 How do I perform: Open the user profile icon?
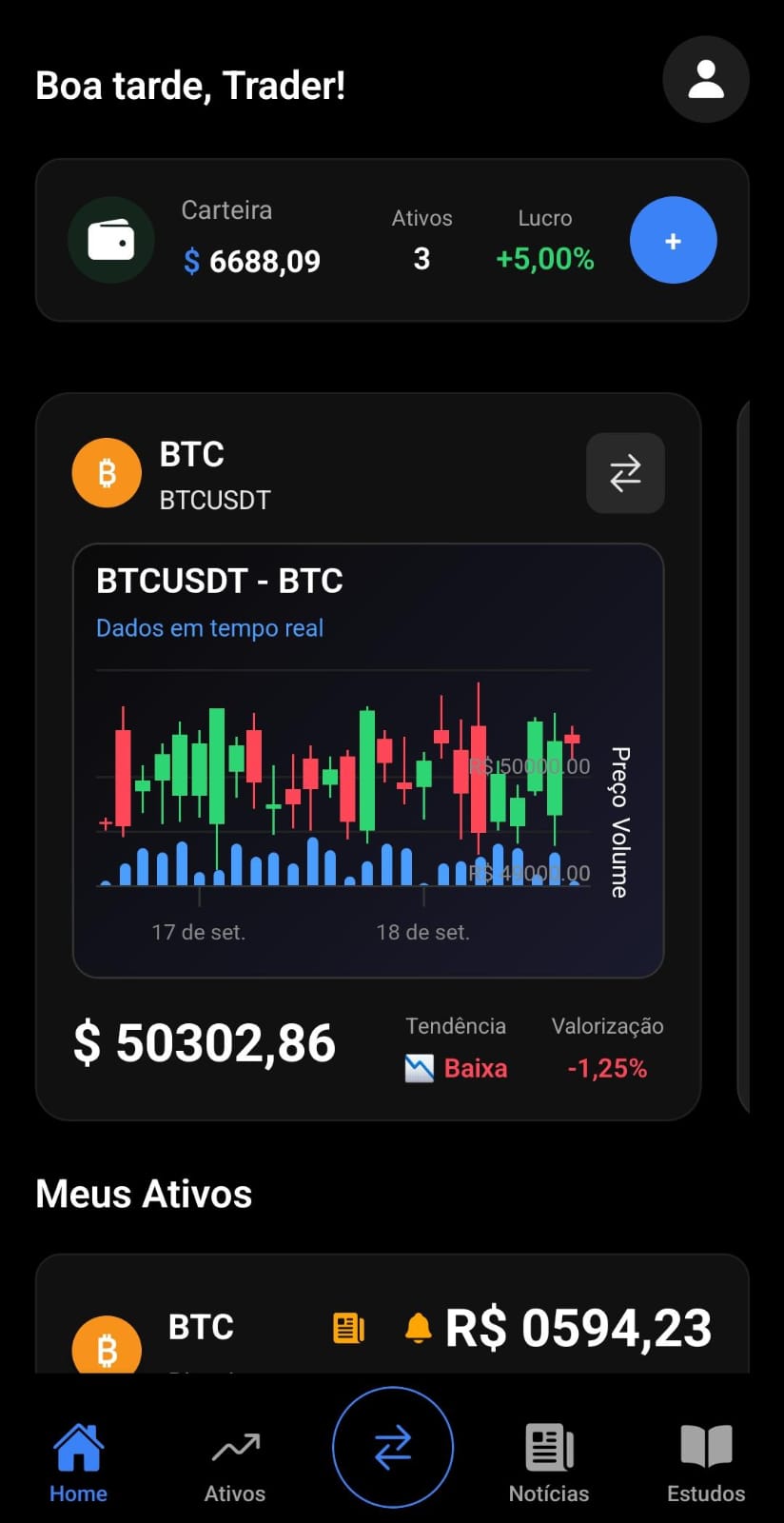pyautogui.click(x=706, y=80)
